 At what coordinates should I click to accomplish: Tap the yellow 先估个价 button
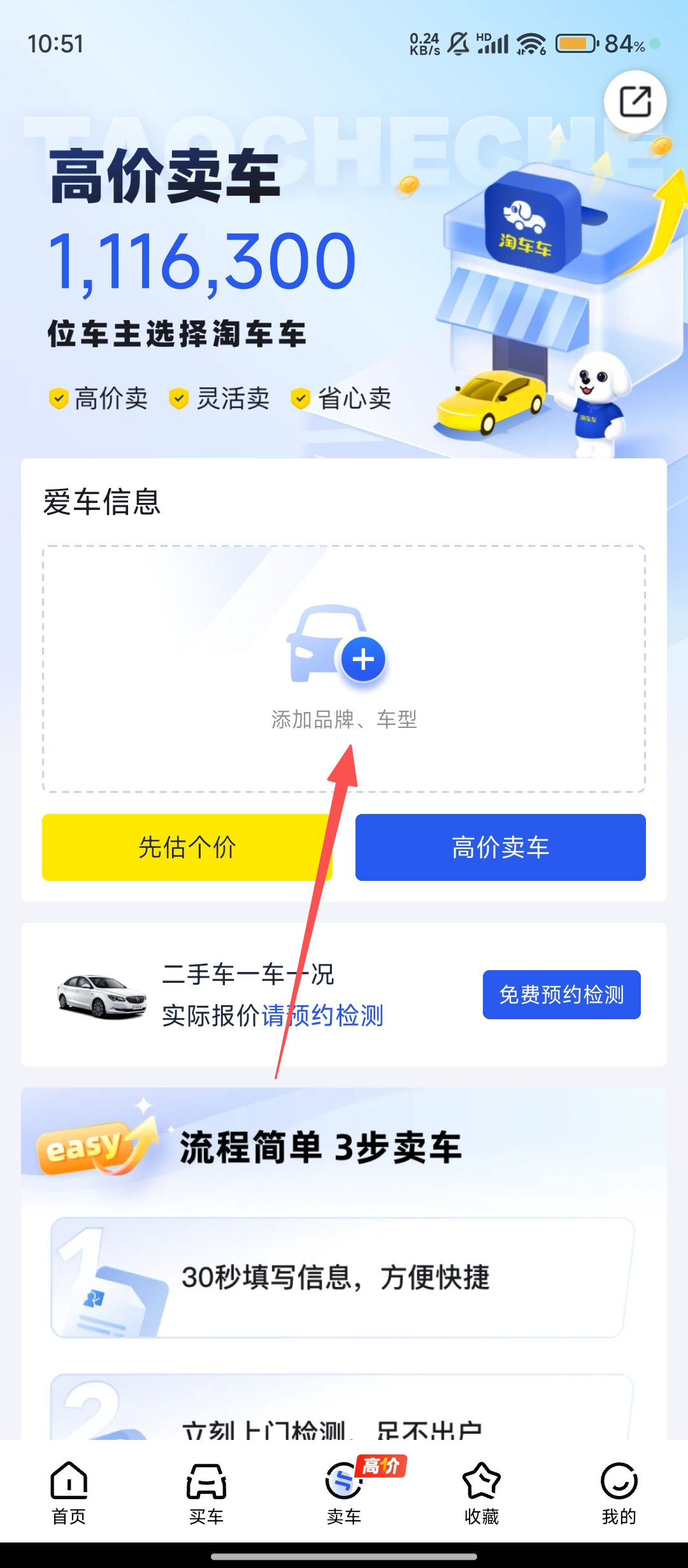(187, 847)
